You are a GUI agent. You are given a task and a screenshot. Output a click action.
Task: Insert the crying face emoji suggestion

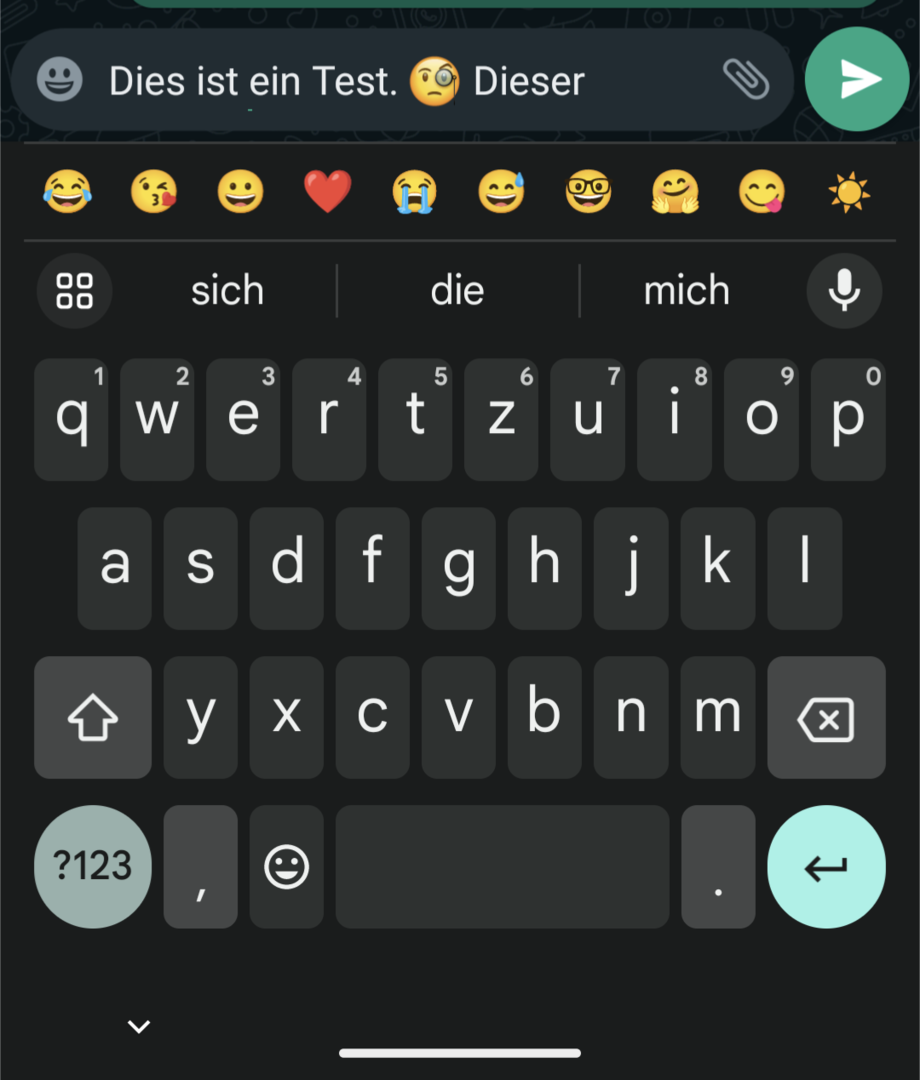(414, 191)
